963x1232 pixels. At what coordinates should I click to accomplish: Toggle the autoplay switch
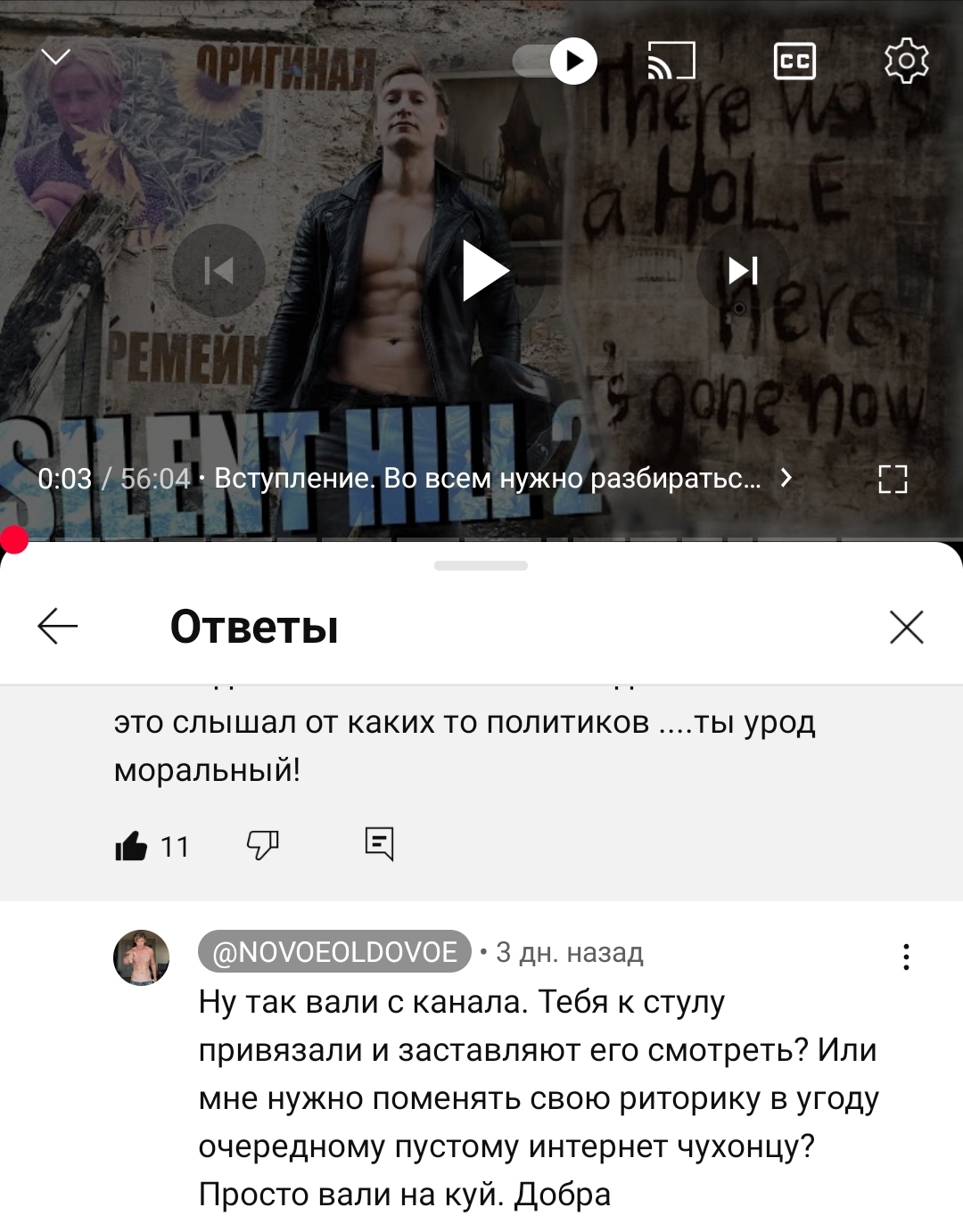click(x=555, y=61)
